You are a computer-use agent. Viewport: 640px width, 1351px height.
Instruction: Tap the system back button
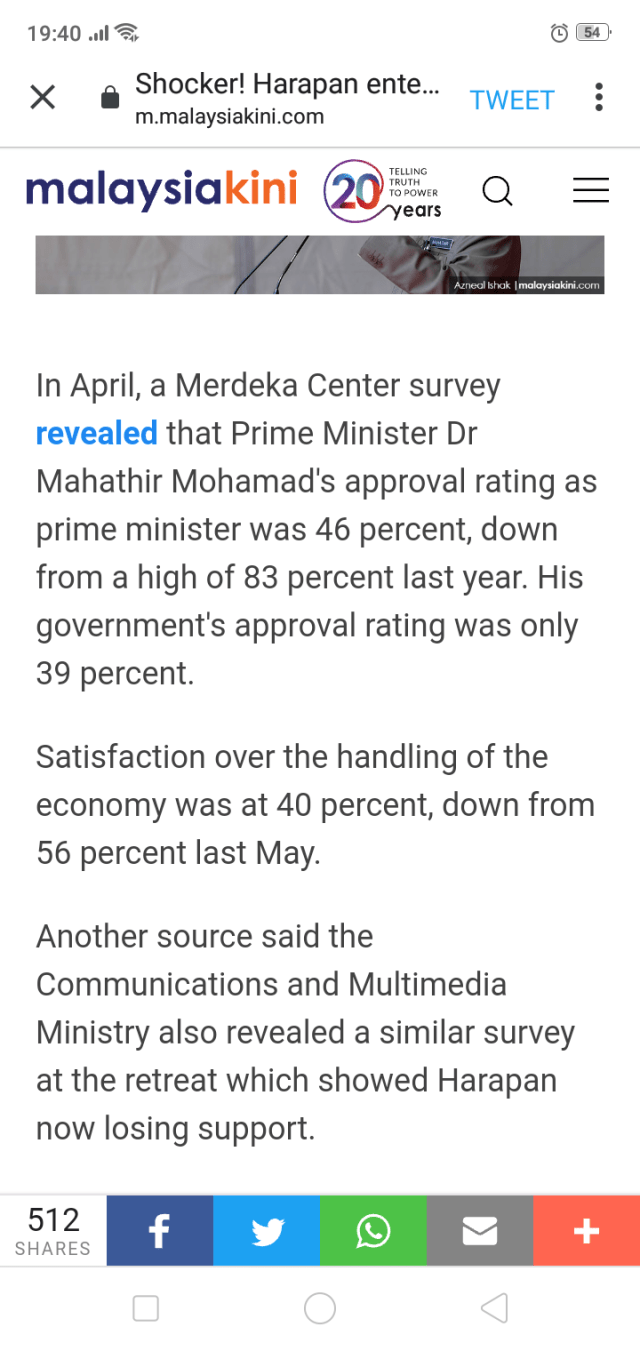[494, 1307]
